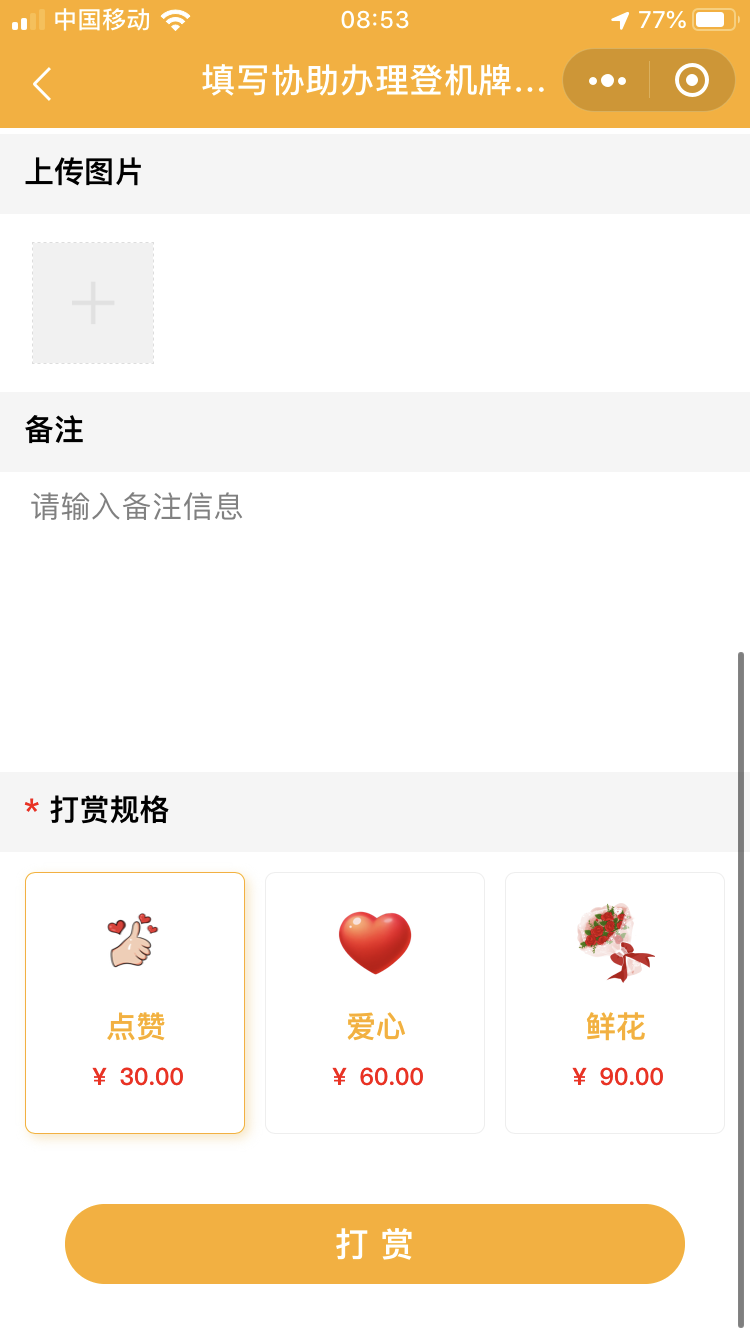Tap the 打赏 button to send the reward
Screen dimensions: 750x1334
point(375,1244)
